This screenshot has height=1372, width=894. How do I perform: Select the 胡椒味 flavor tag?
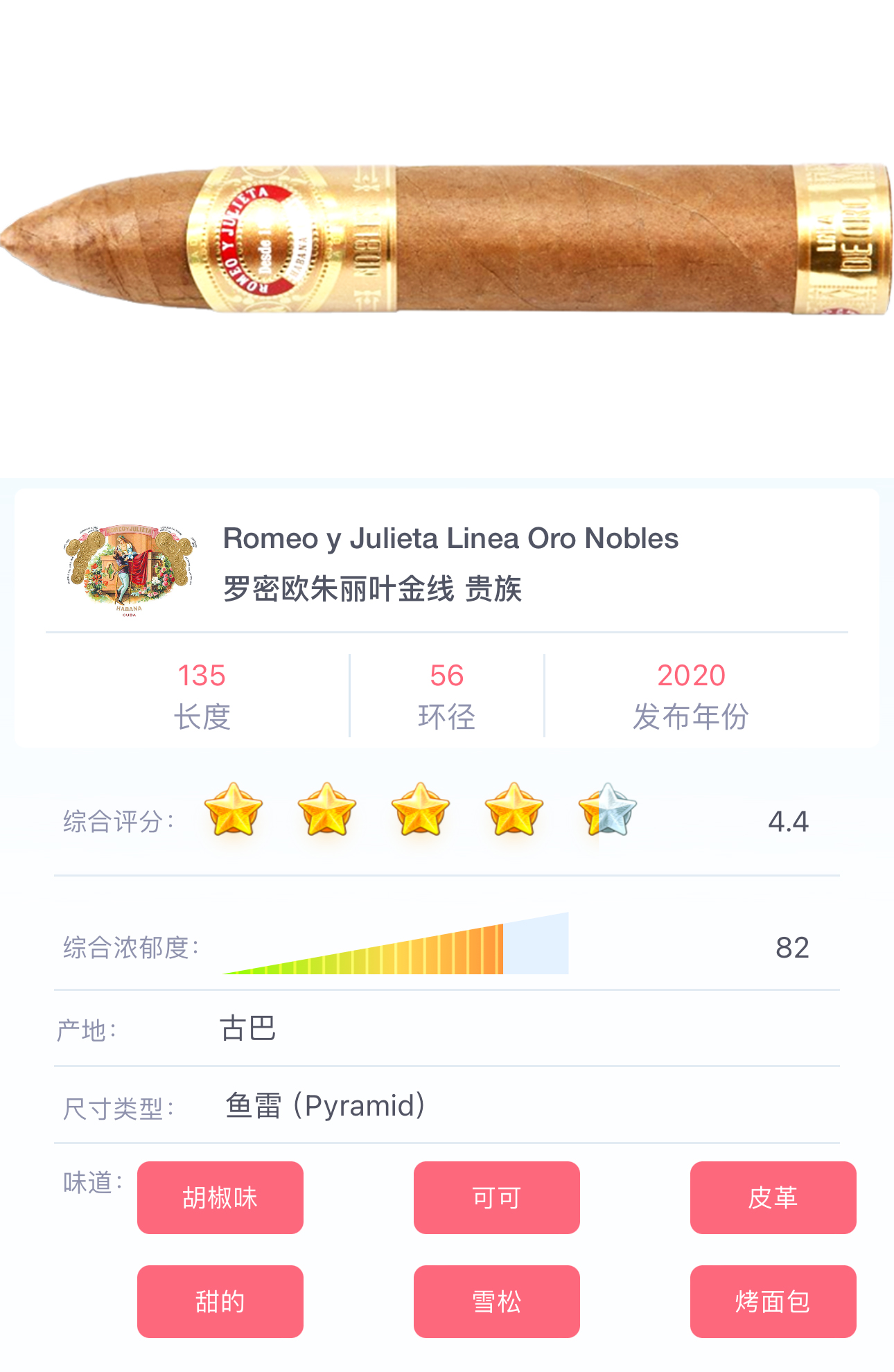pos(220,1197)
